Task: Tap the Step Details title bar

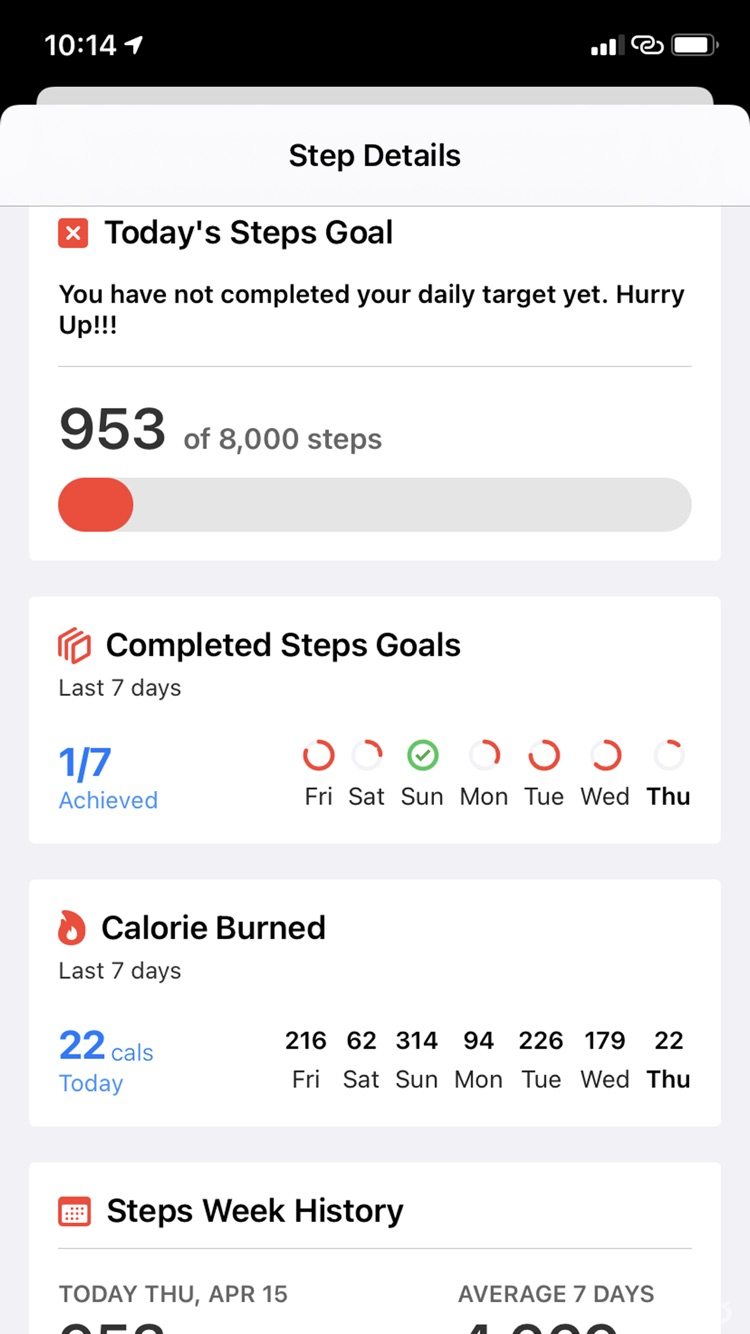Action: click(375, 155)
